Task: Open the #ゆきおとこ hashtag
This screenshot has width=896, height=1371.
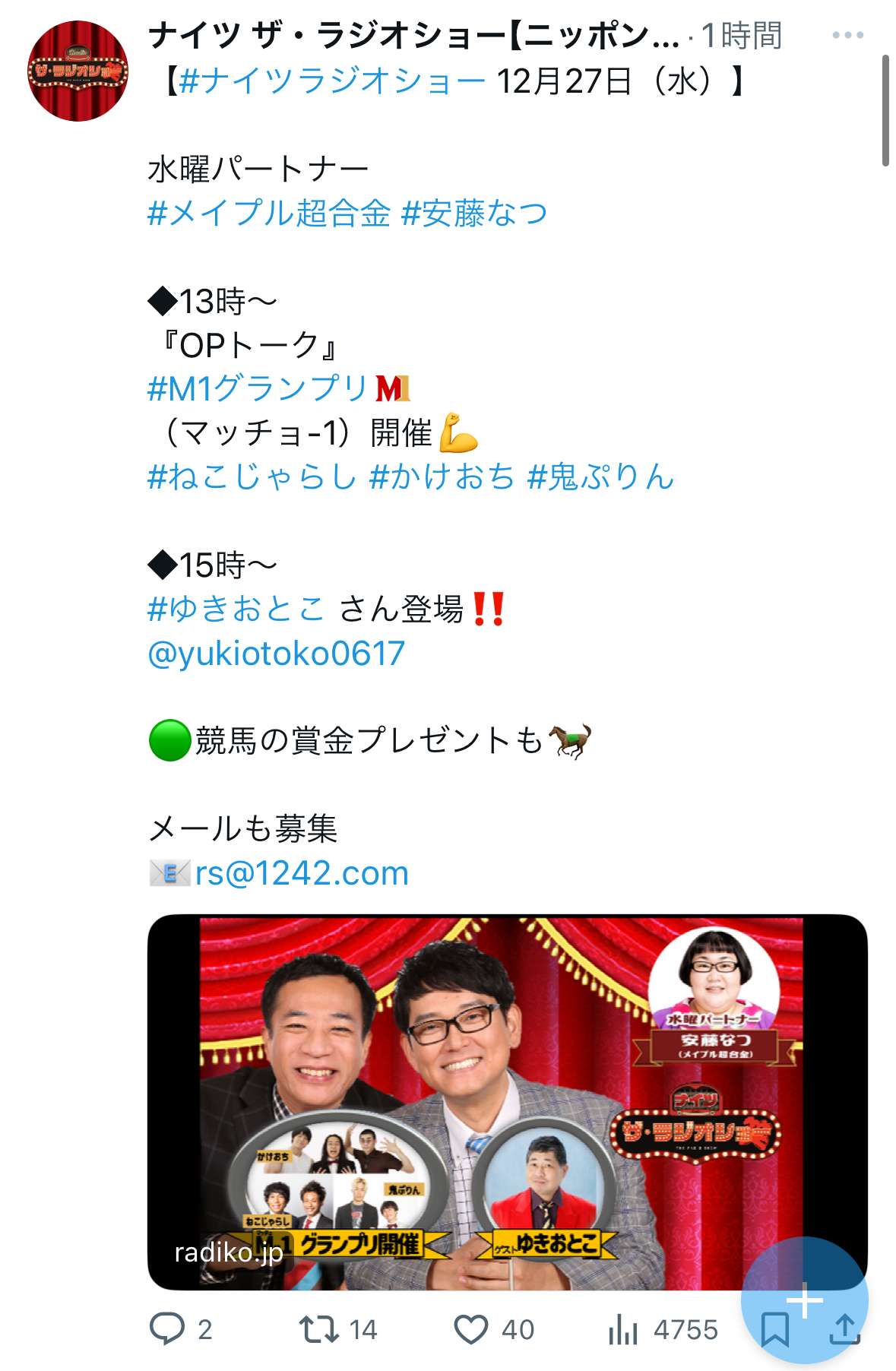Action: (236, 609)
